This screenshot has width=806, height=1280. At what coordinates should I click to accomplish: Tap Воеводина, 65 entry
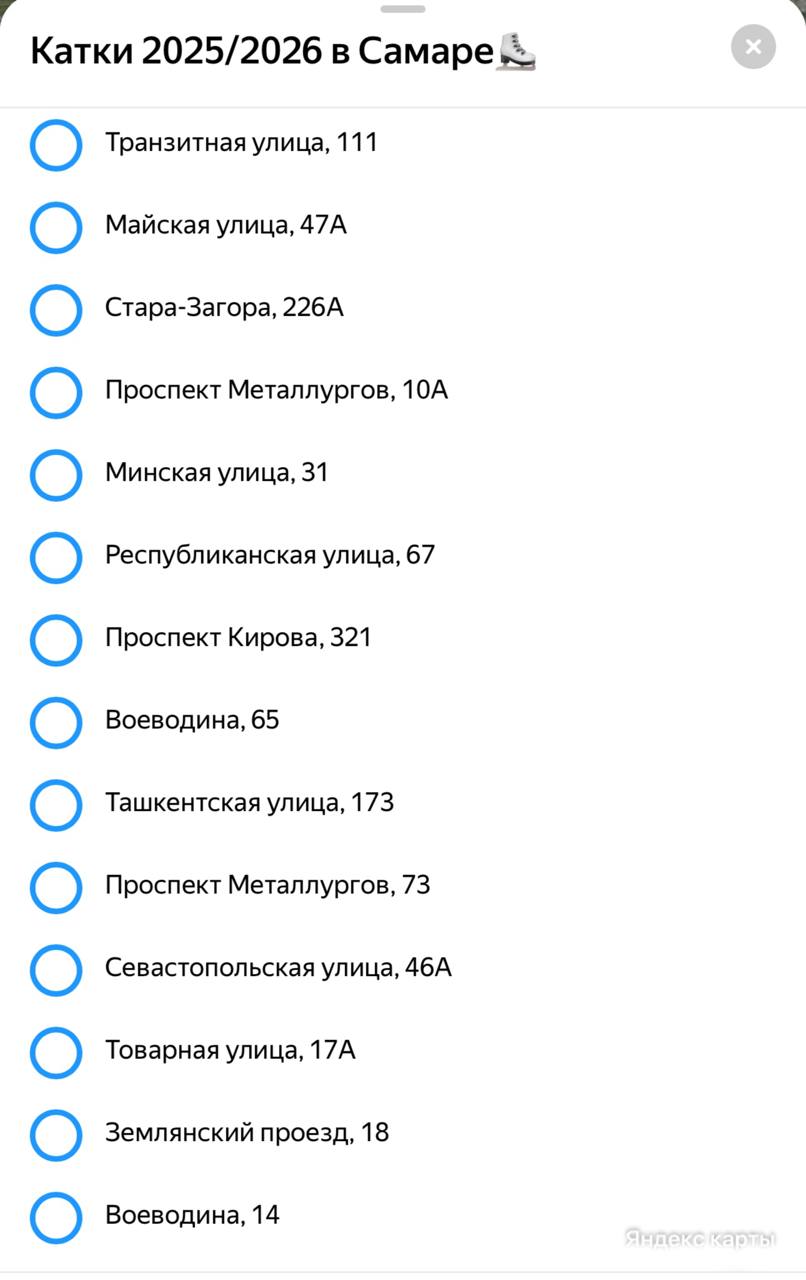(192, 720)
